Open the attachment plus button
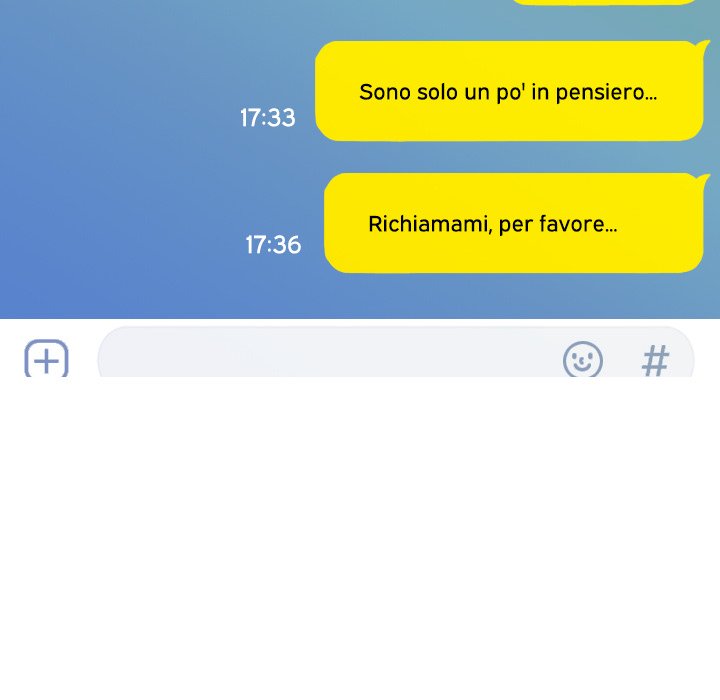The image size is (720, 700). (x=46, y=359)
